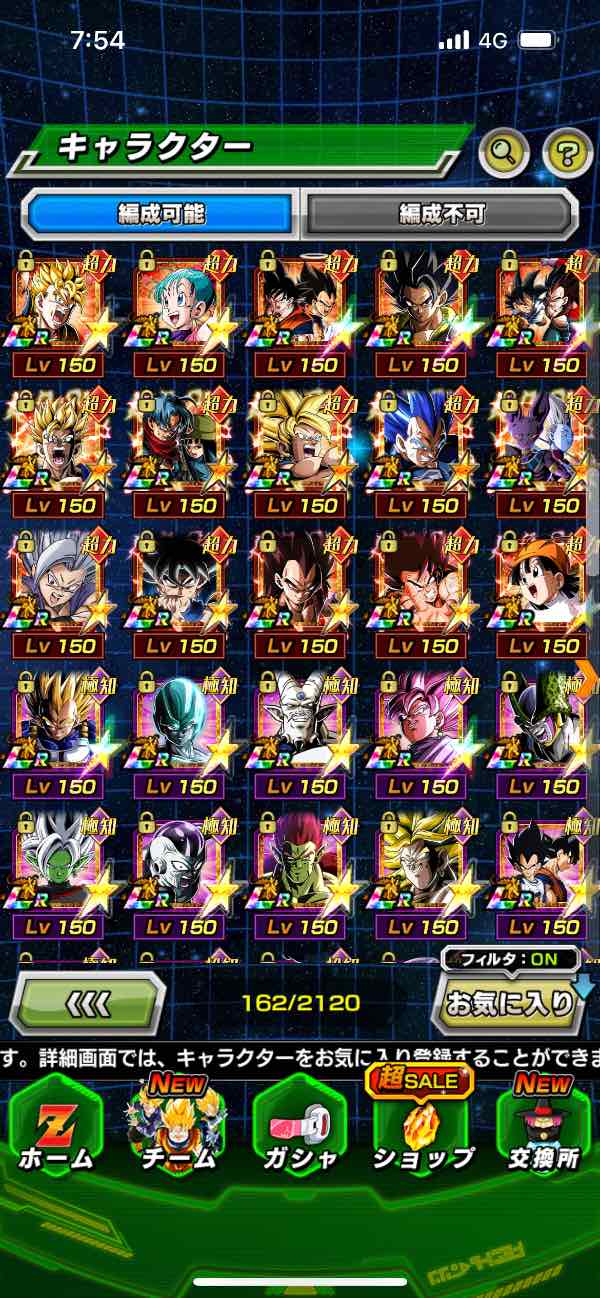Open the question mark help icon
Image resolution: width=600 pixels, height=1298 pixels.
[x=567, y=152]
